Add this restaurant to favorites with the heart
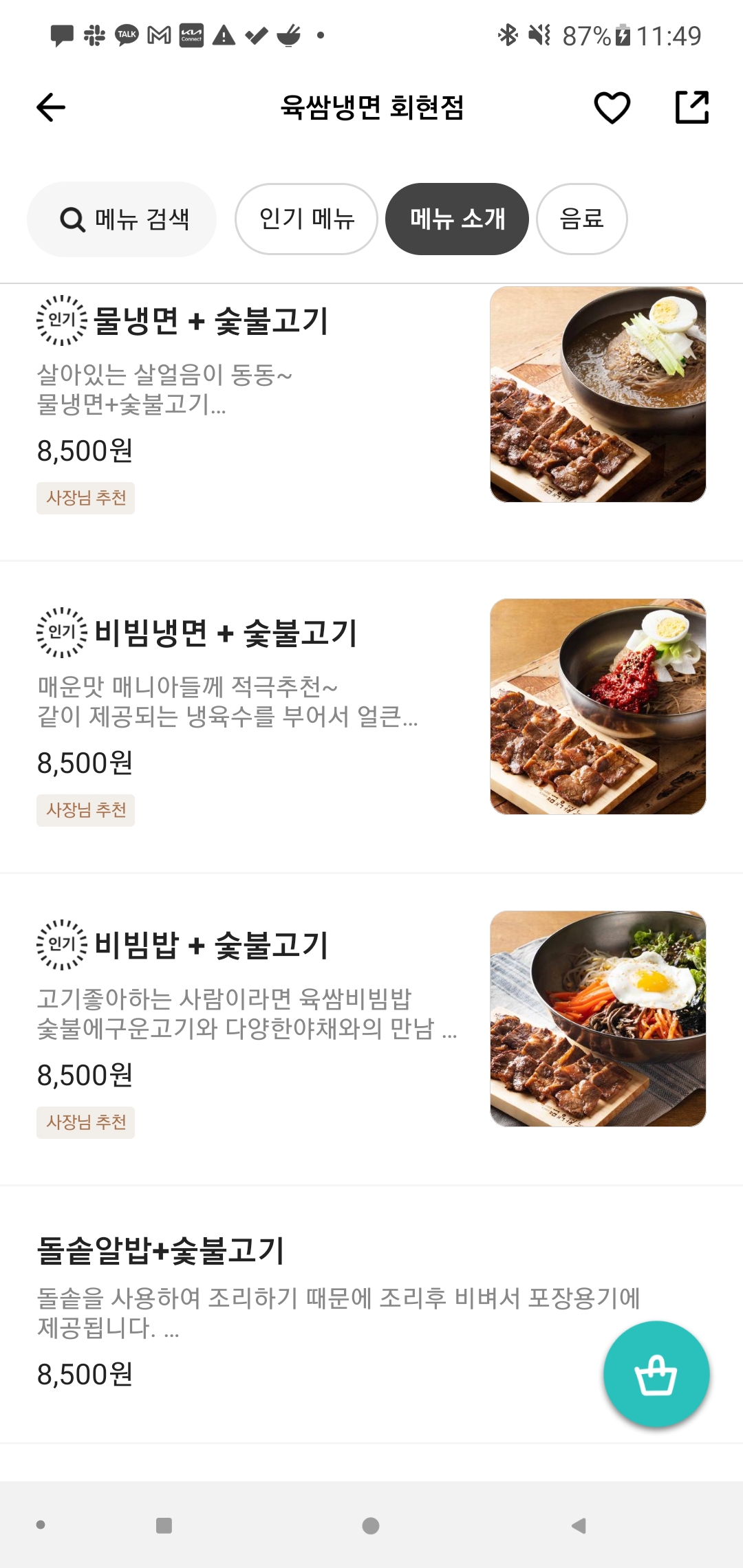Viewport: 743px width, 1568px height. click(x=612, y=107)
